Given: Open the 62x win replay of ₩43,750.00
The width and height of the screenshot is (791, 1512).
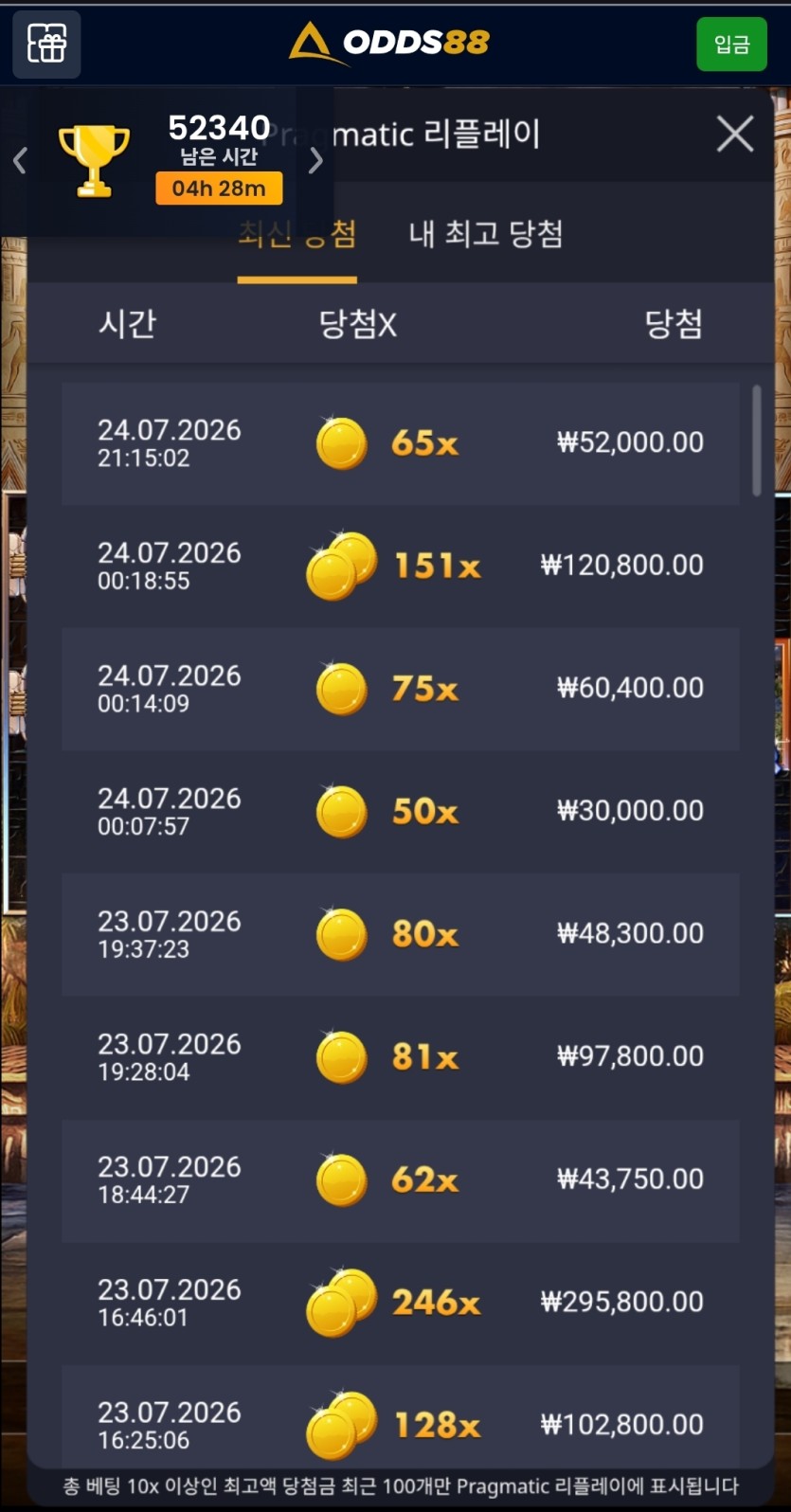Looking at the screenshot, I should click(400, 1180).
